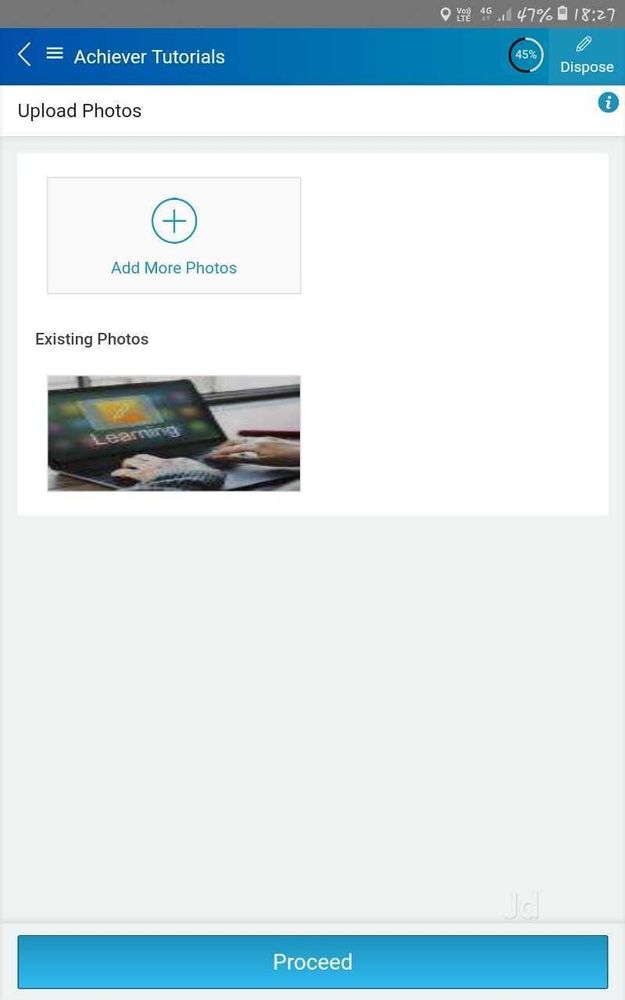Open the existing Learning photo
The height and width of the screenshot is (1000, 625).
174,433
